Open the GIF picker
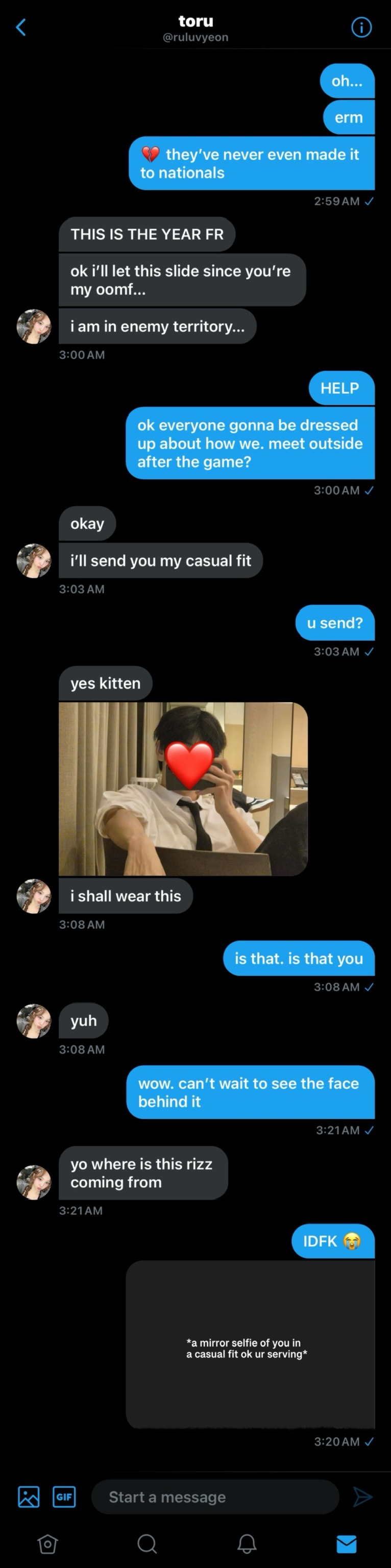 64,1496
